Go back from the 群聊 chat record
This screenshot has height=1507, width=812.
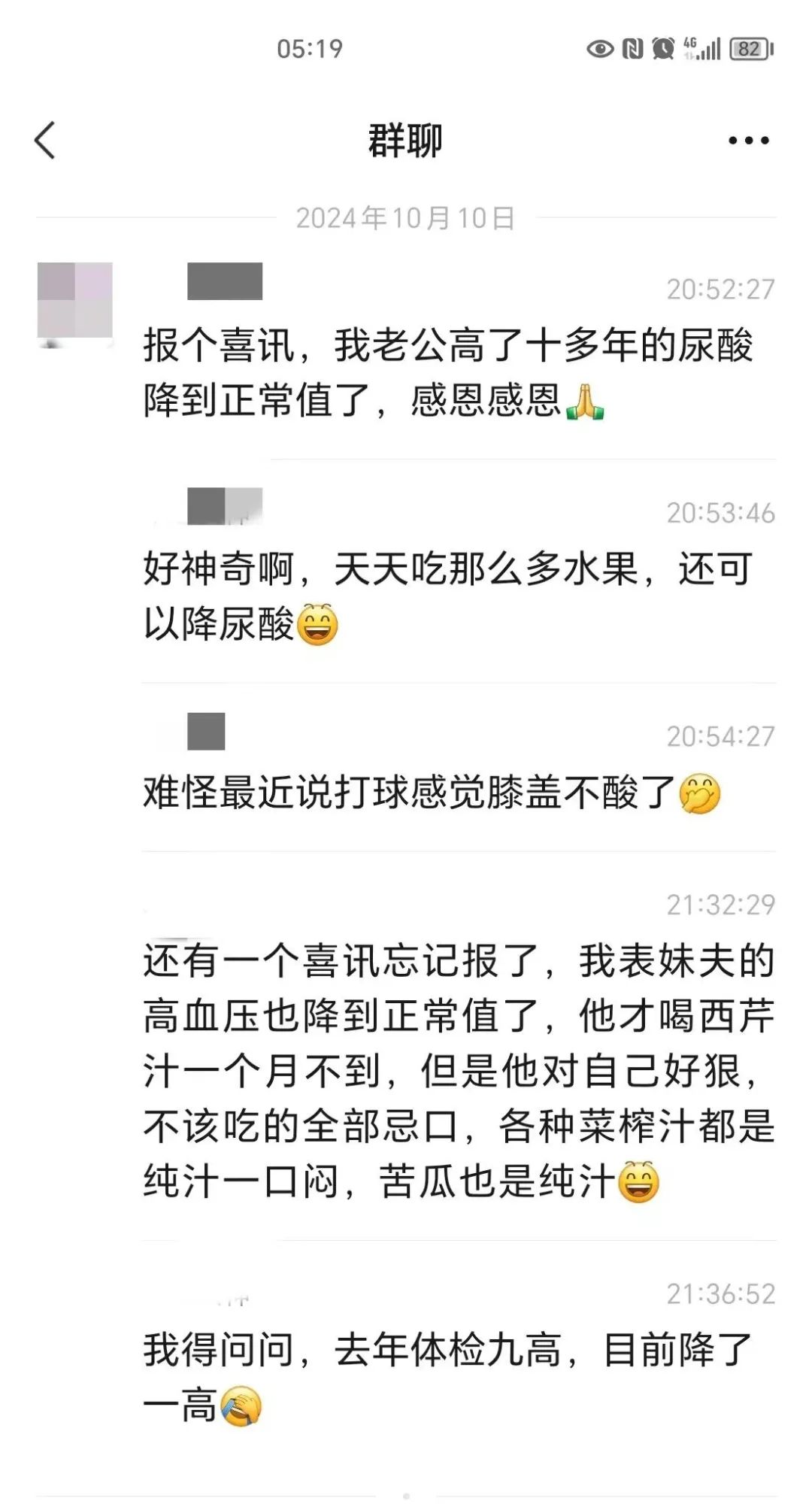pos(45,141)
